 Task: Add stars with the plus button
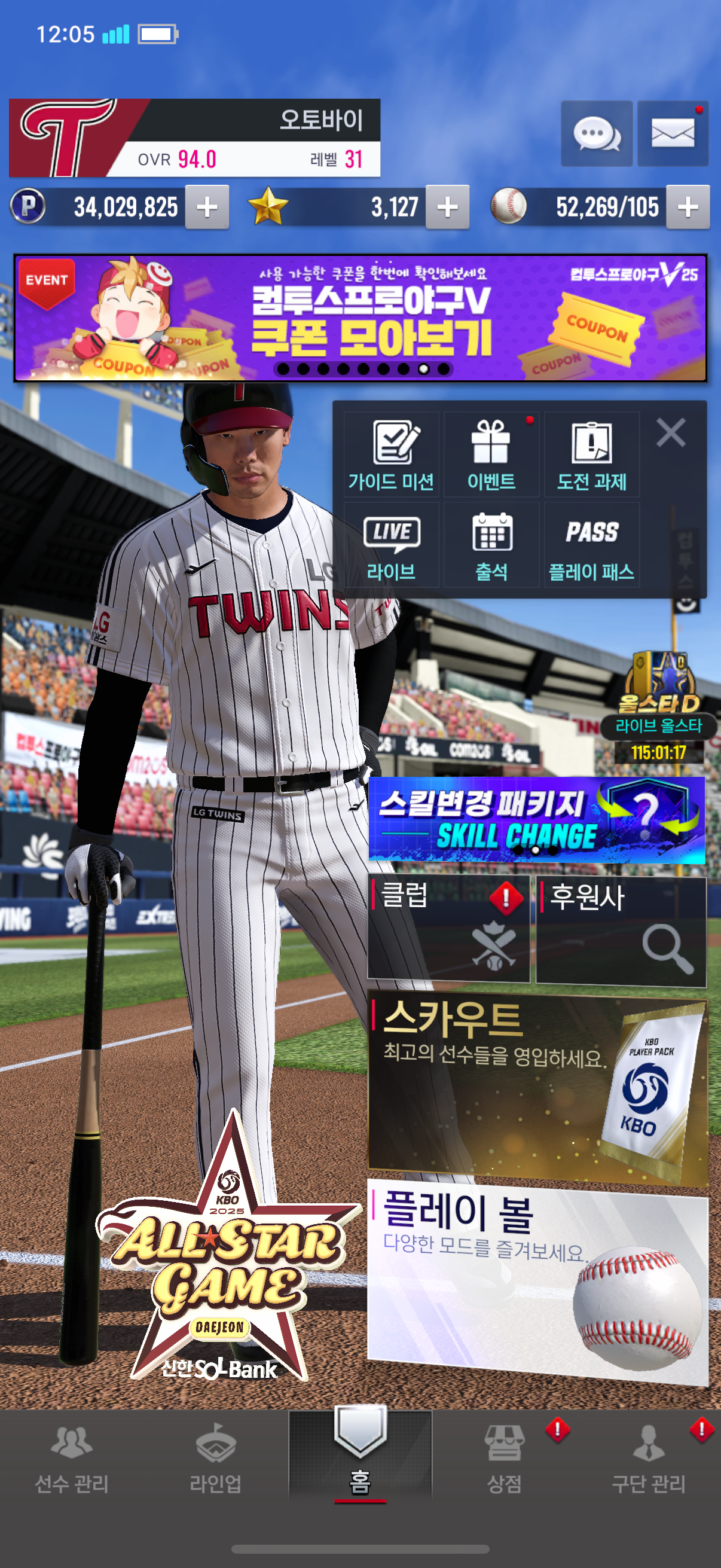(x=447, y=207)
